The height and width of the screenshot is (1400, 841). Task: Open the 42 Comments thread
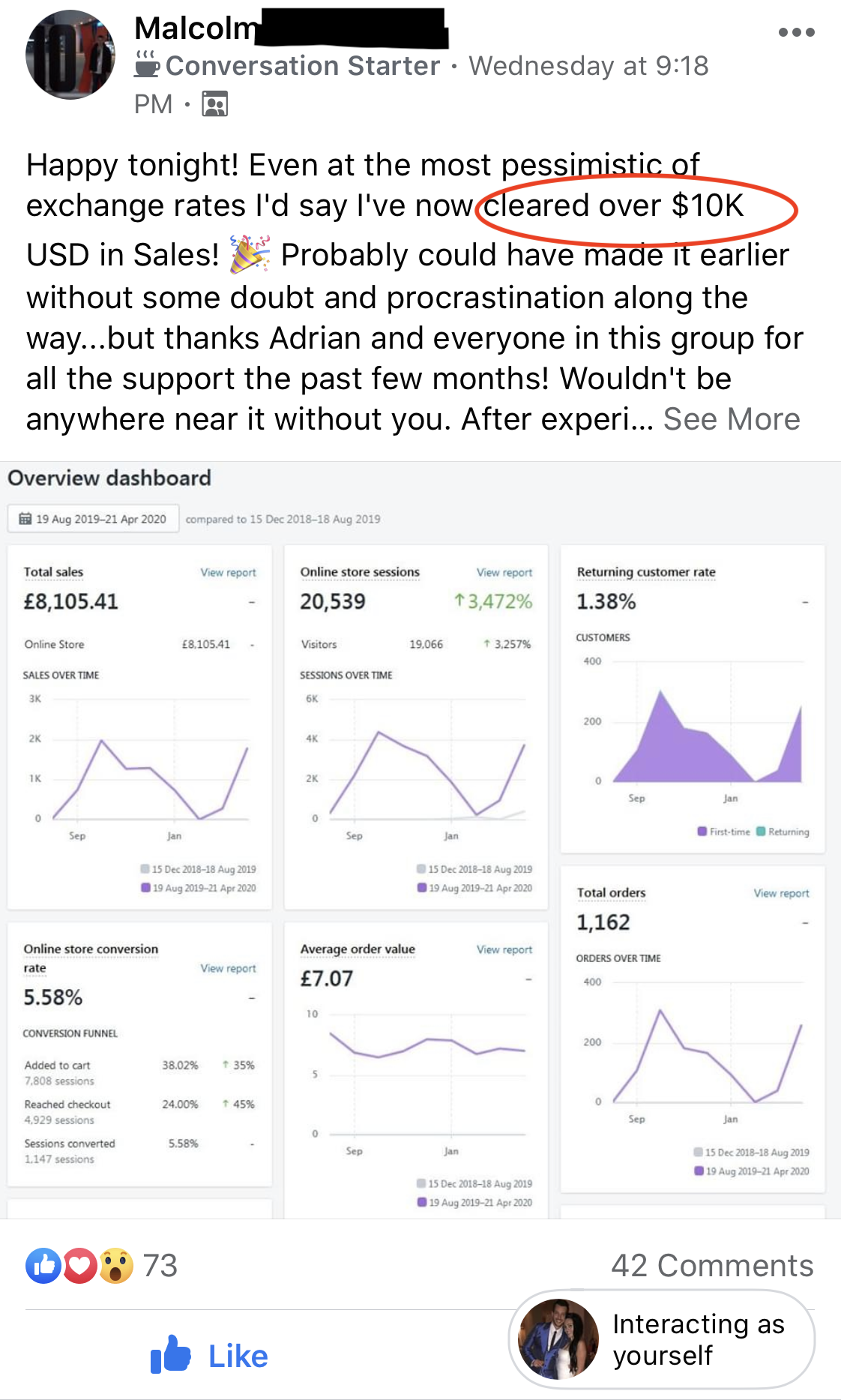pos(712,1266)
